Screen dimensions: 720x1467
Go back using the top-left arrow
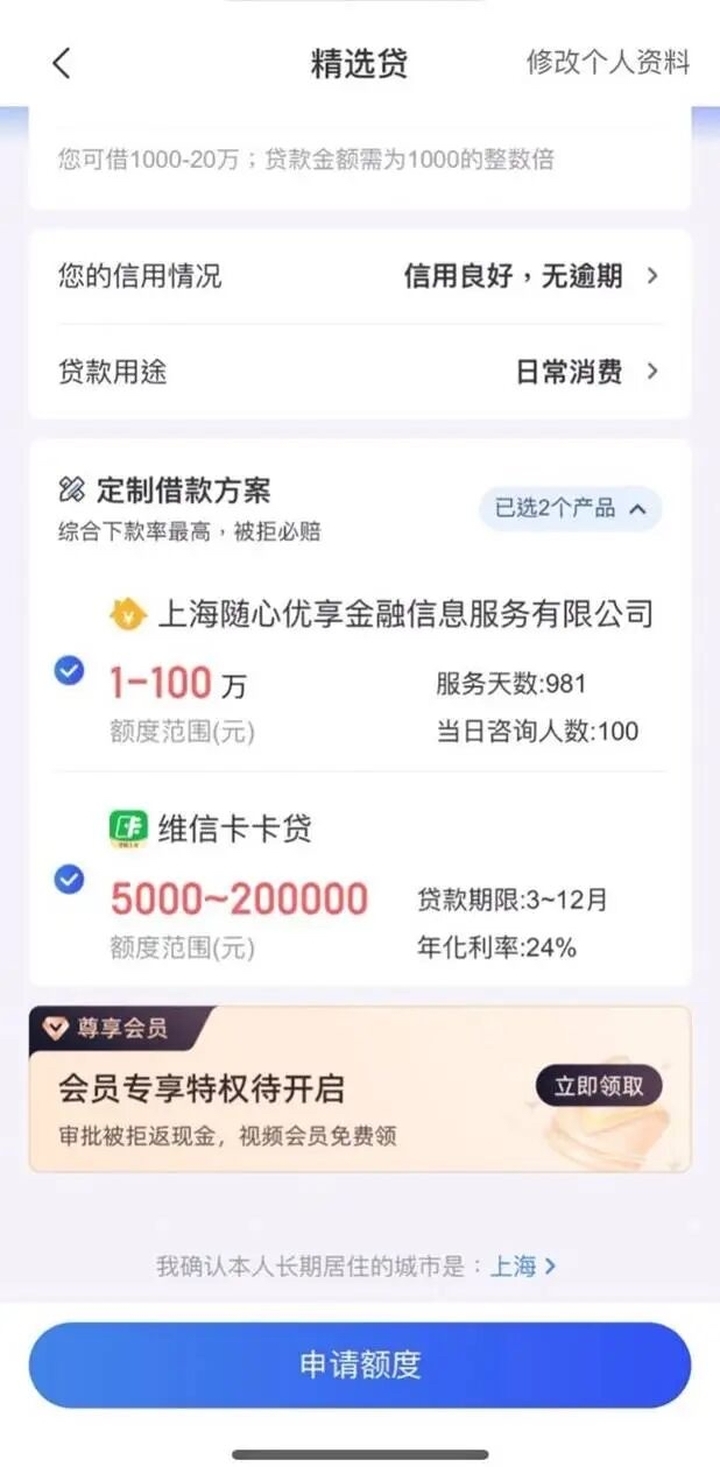62,63
